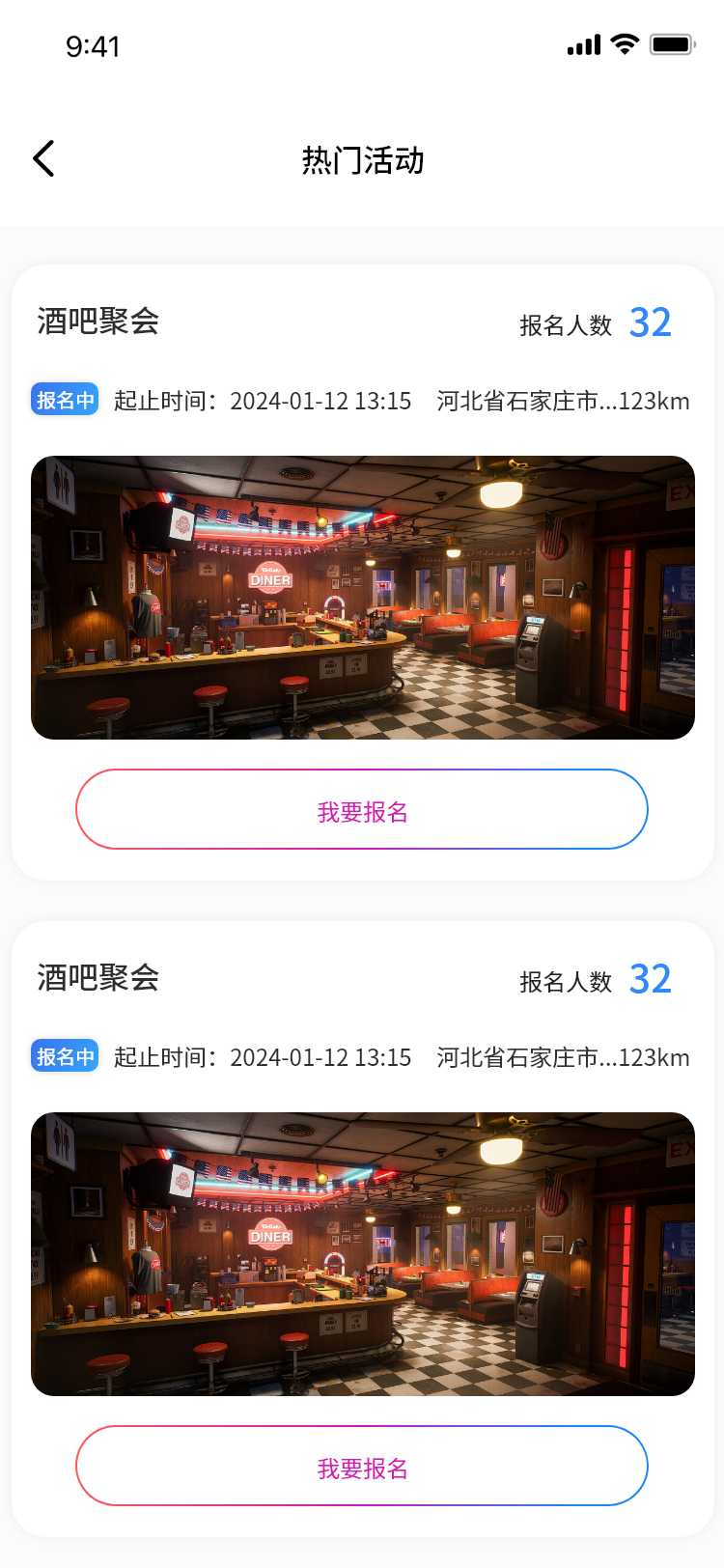Image resolution: width=724 pixels, height=1568 pixels.
Task: Open the second 酒吧聚会 activity photo
Action: coord(362,1254)
